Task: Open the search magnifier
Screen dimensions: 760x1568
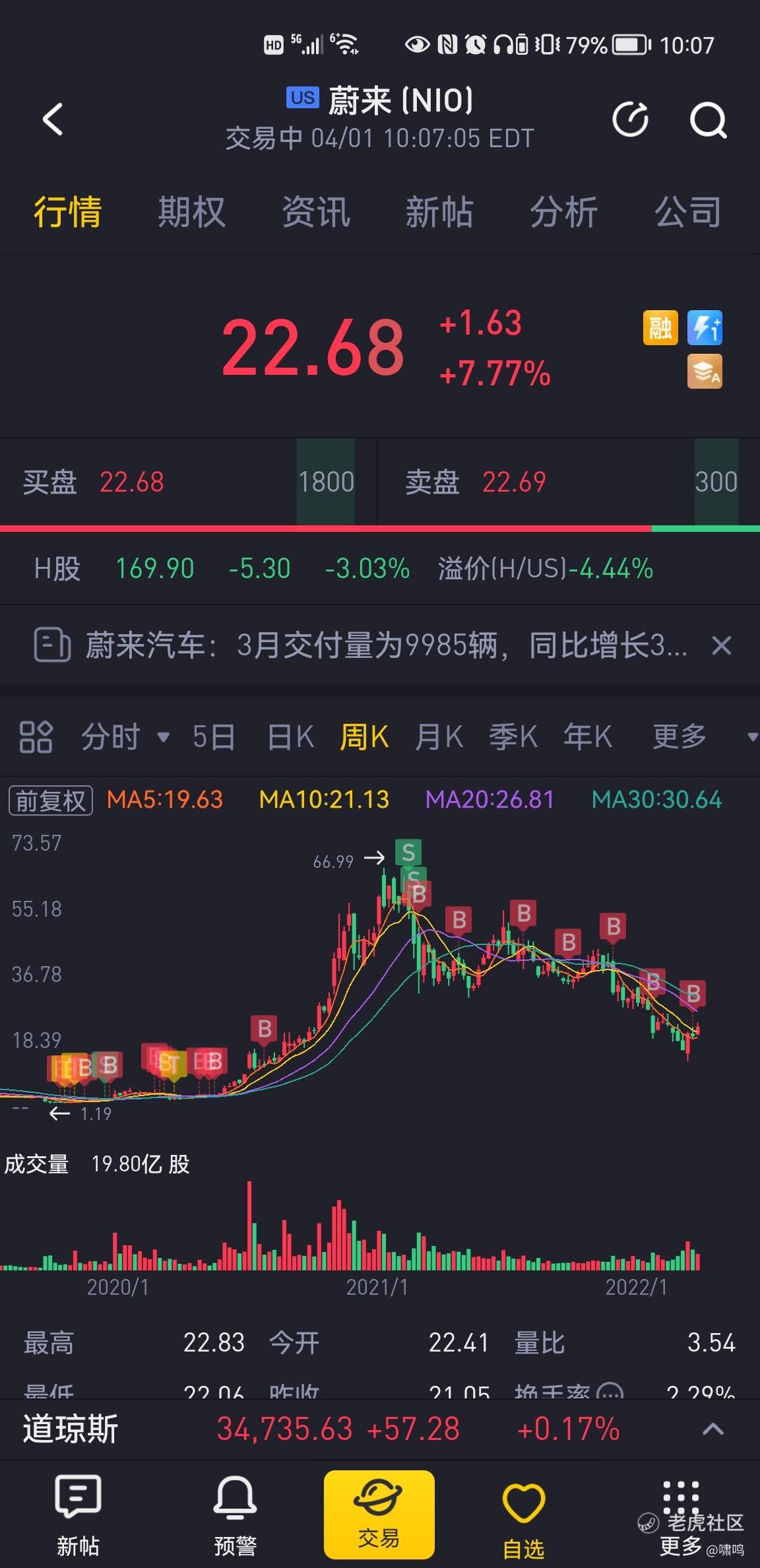Action: [x=708, y=120]
